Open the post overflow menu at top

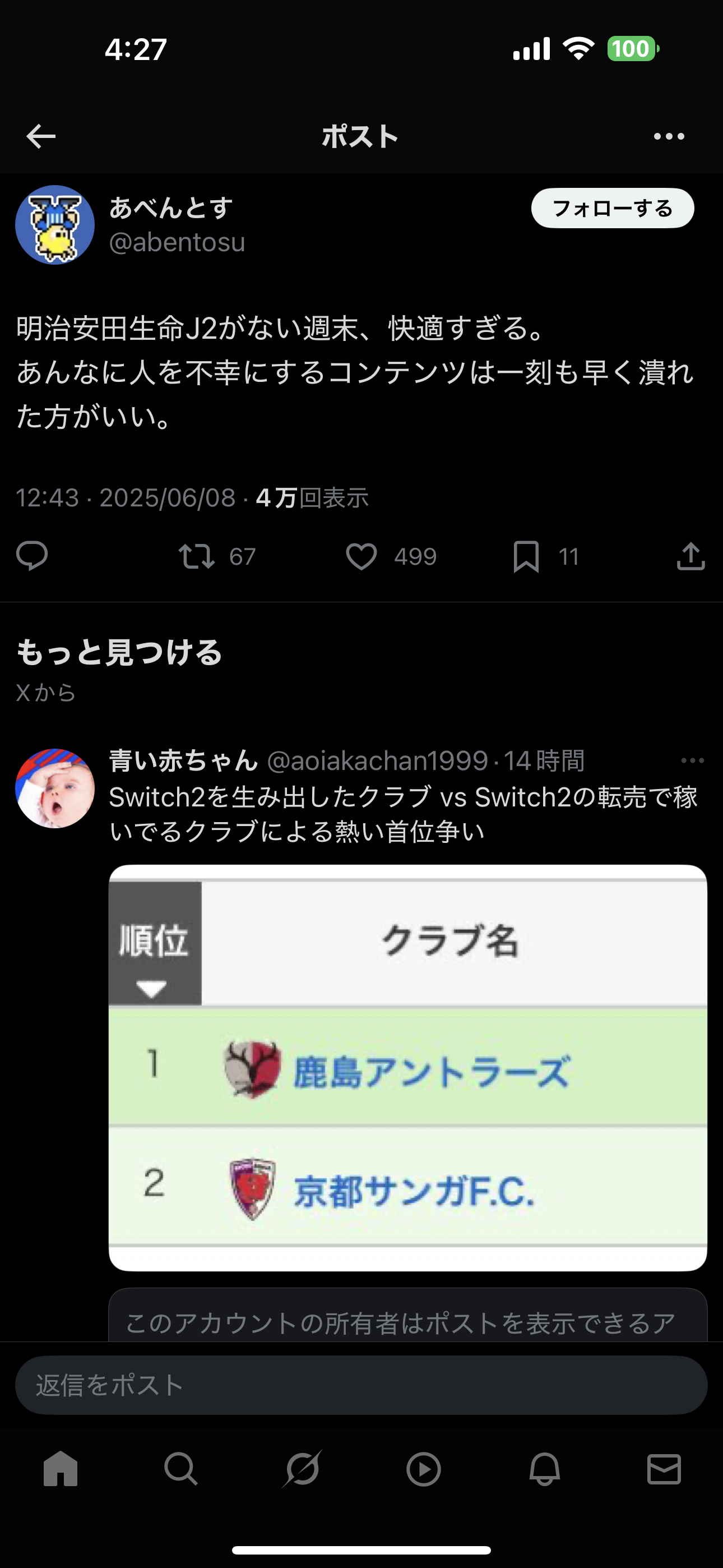point(669,136)
